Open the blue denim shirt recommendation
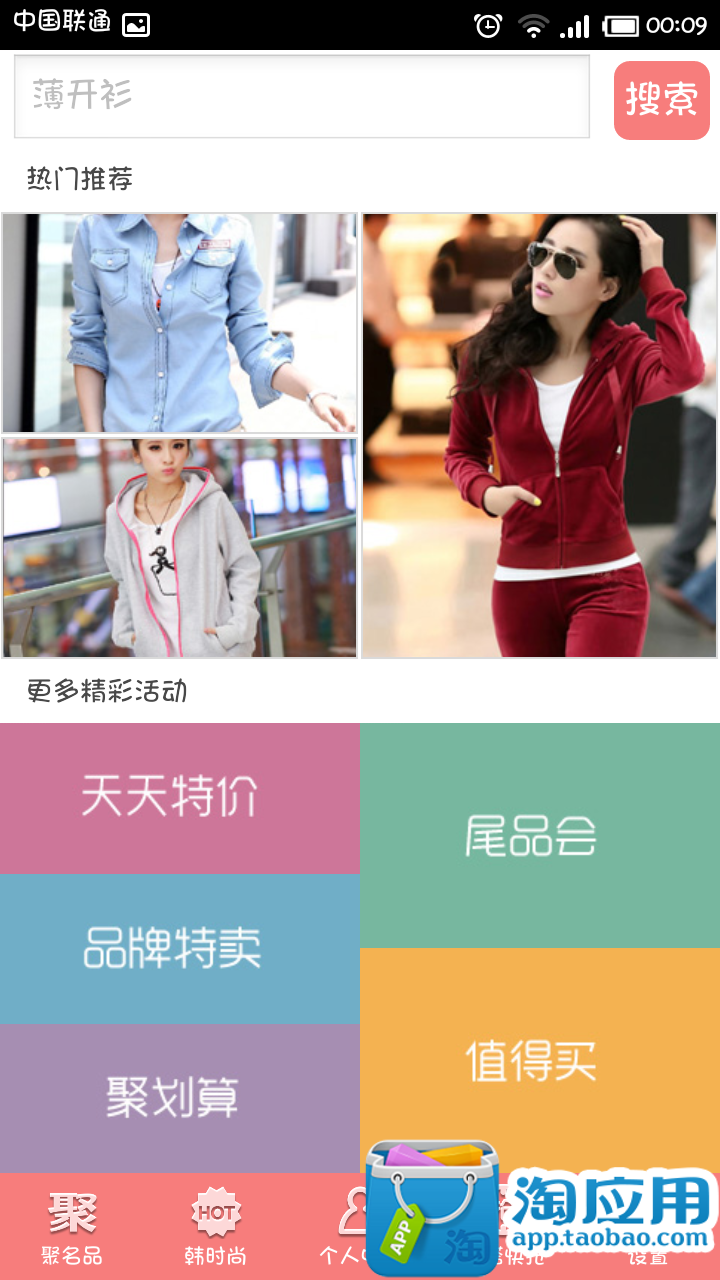 pos(180,323)
